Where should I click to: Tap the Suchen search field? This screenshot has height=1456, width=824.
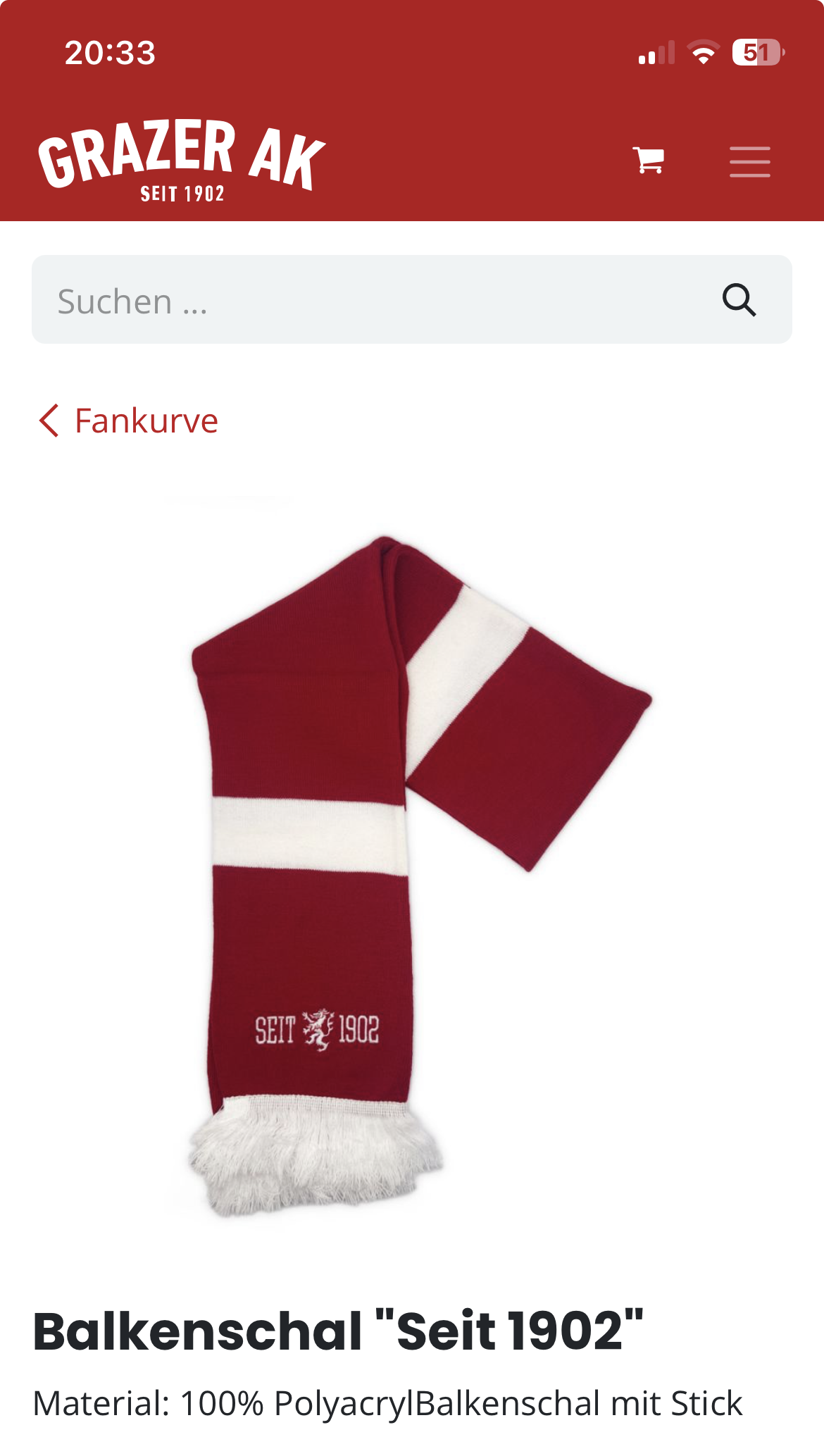[x=366, y=301]
